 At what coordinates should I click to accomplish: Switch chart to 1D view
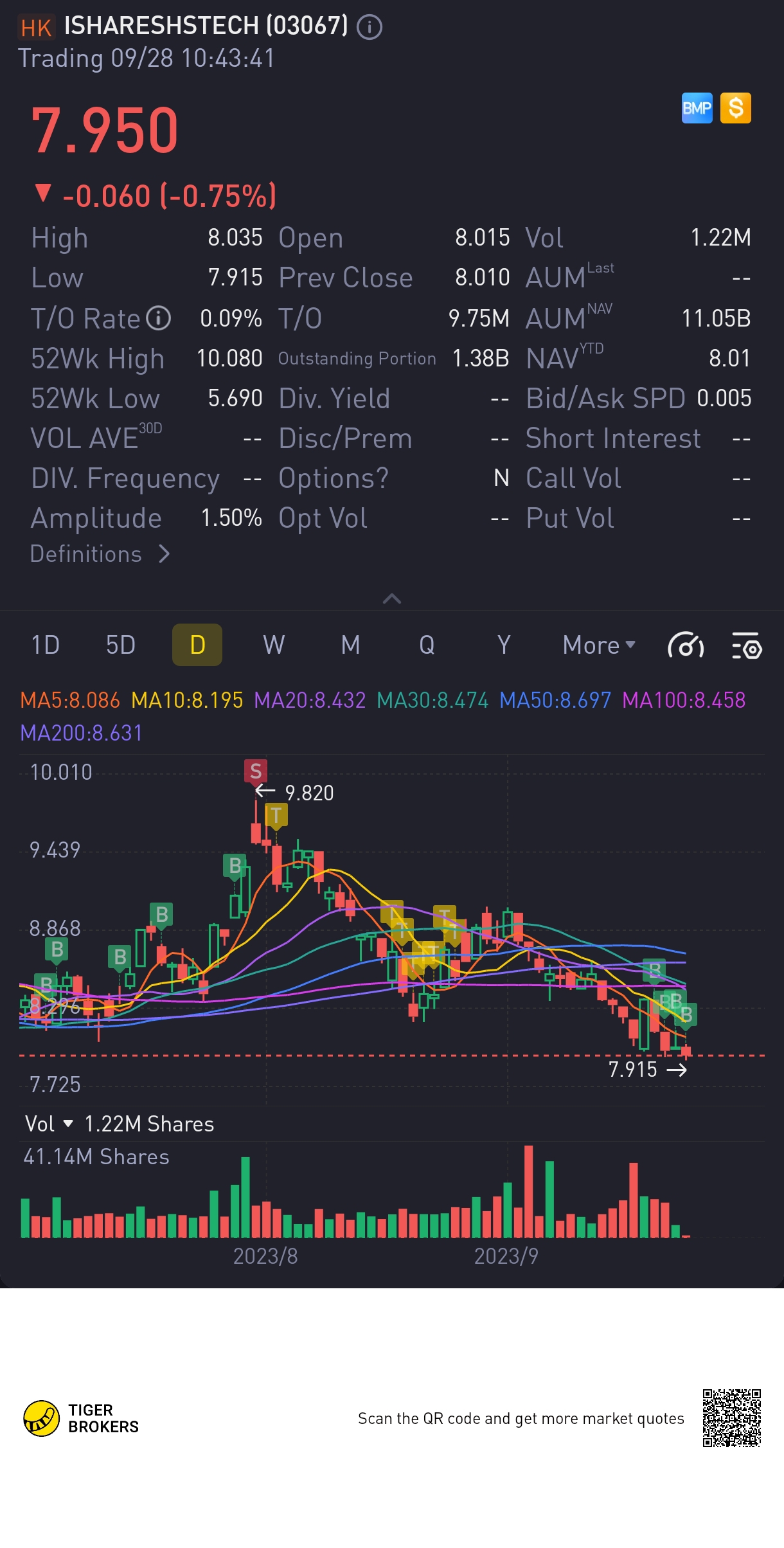[46, 645]
